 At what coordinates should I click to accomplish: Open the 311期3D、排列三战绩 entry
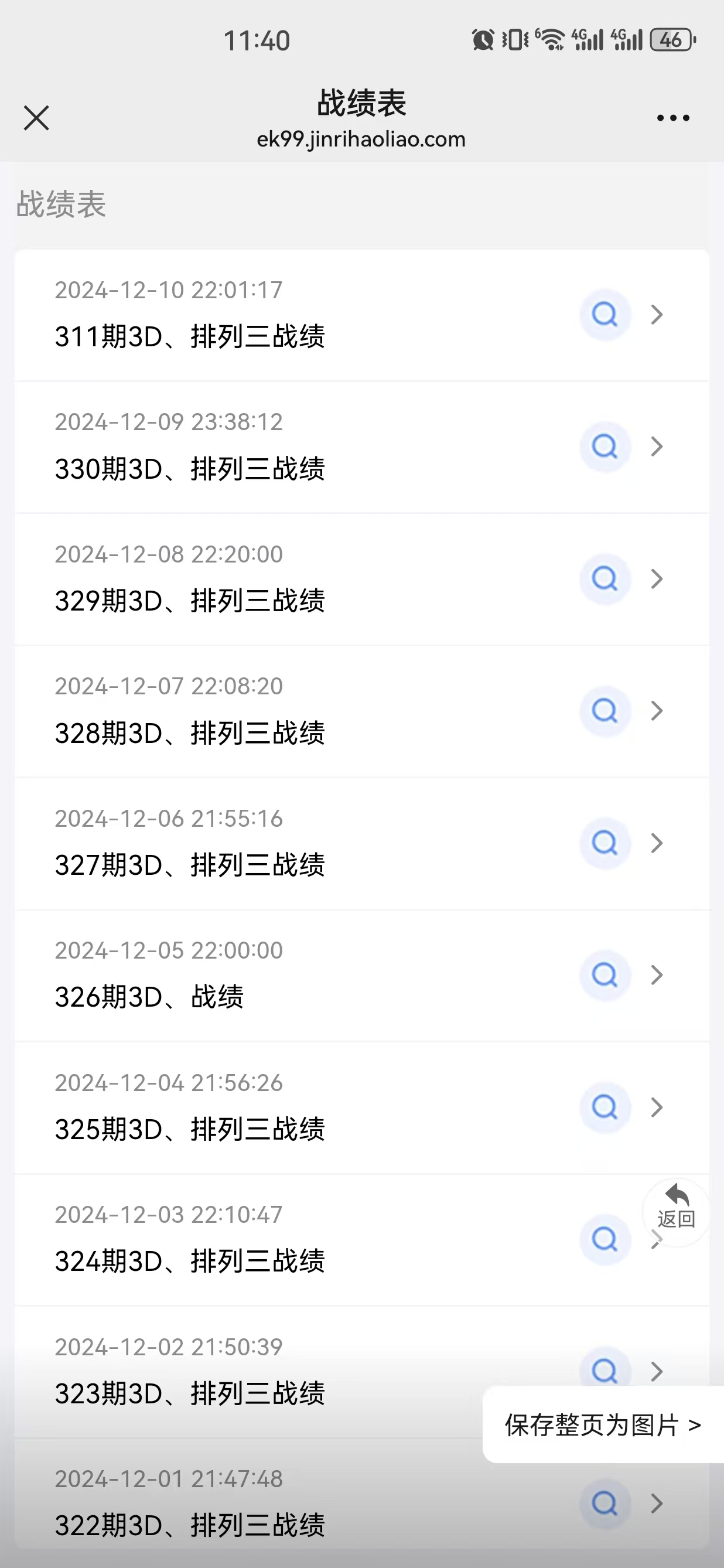coord(190,336)
